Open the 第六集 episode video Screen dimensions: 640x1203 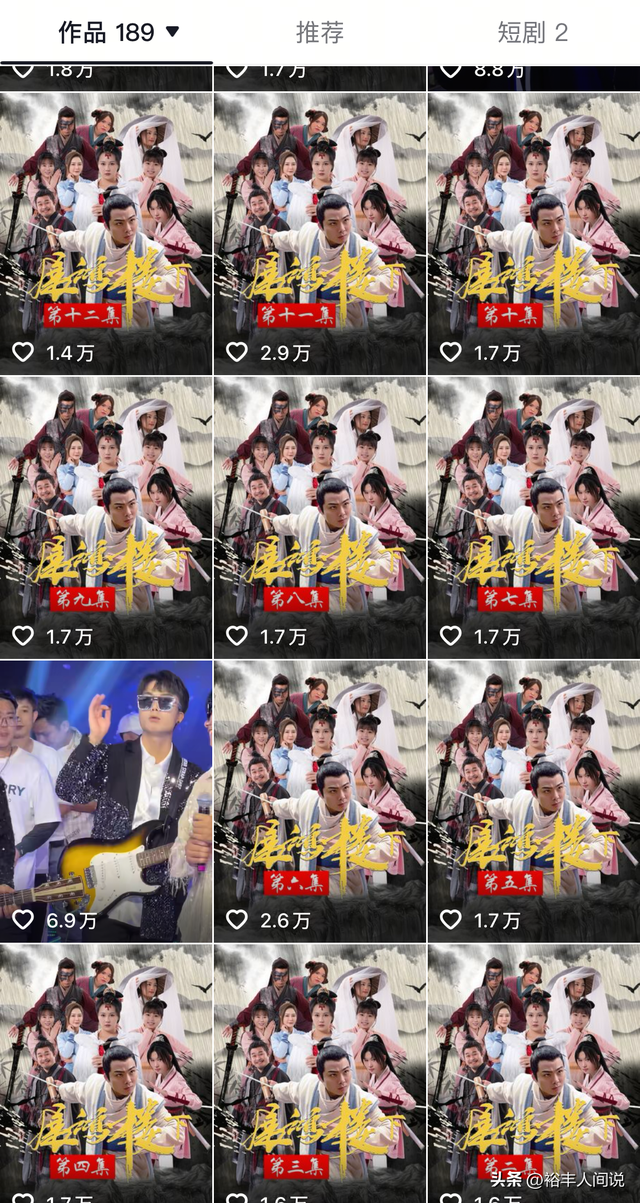(320, 800)
